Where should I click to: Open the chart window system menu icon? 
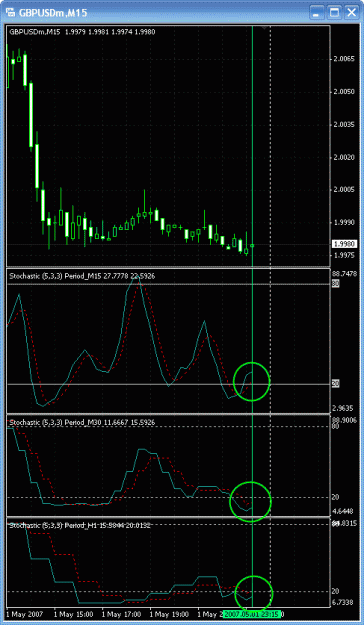coord(10,12)
